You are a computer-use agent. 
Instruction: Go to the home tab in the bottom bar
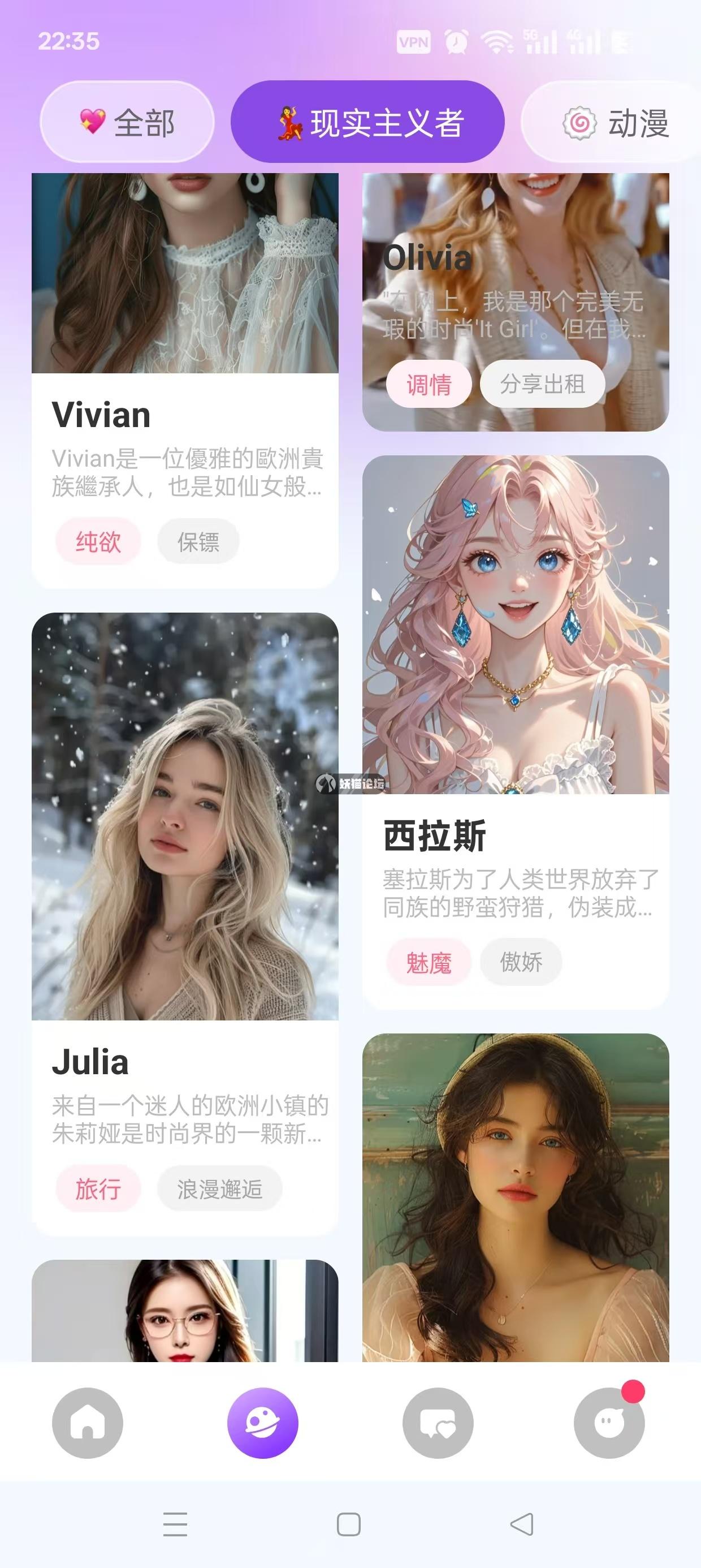(x=88, y=1423)
